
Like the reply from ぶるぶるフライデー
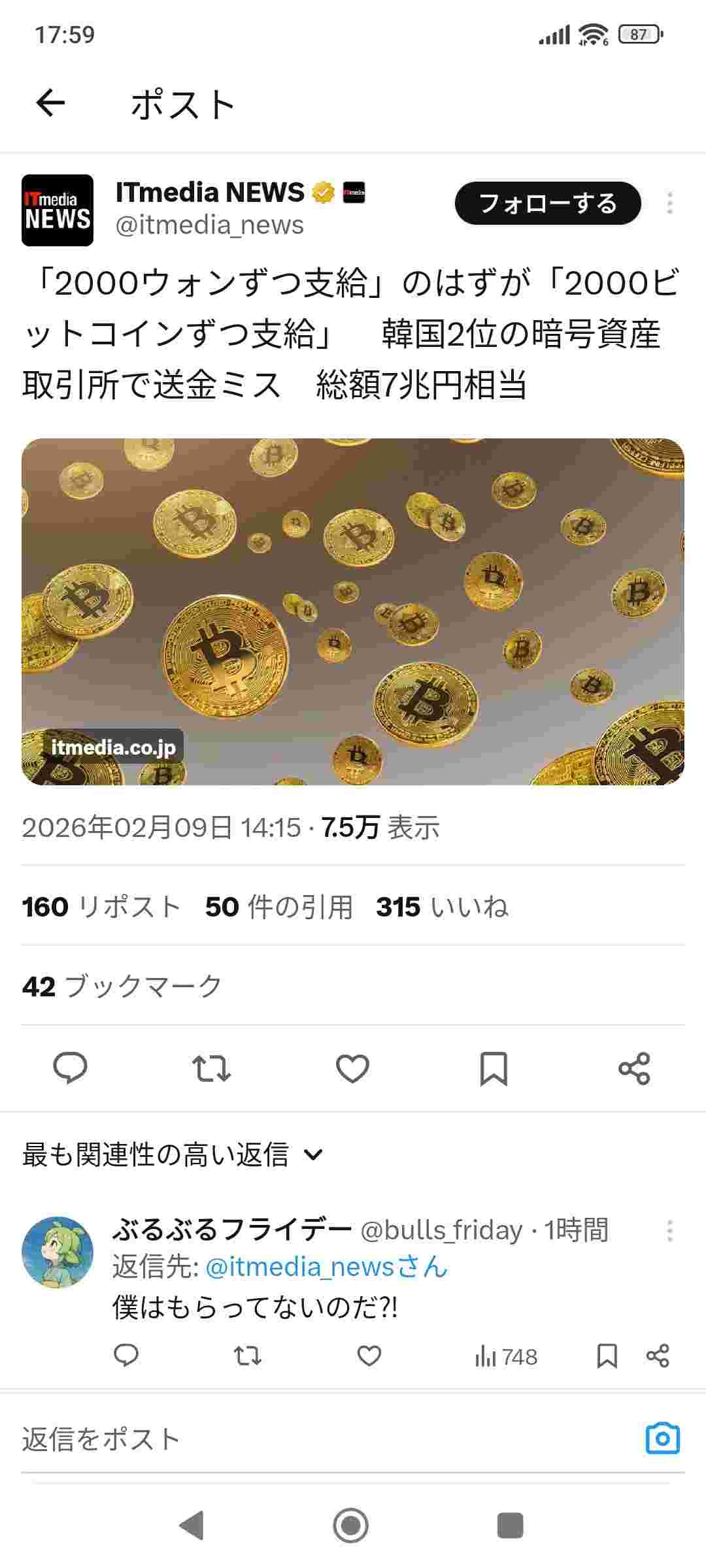369,1357
